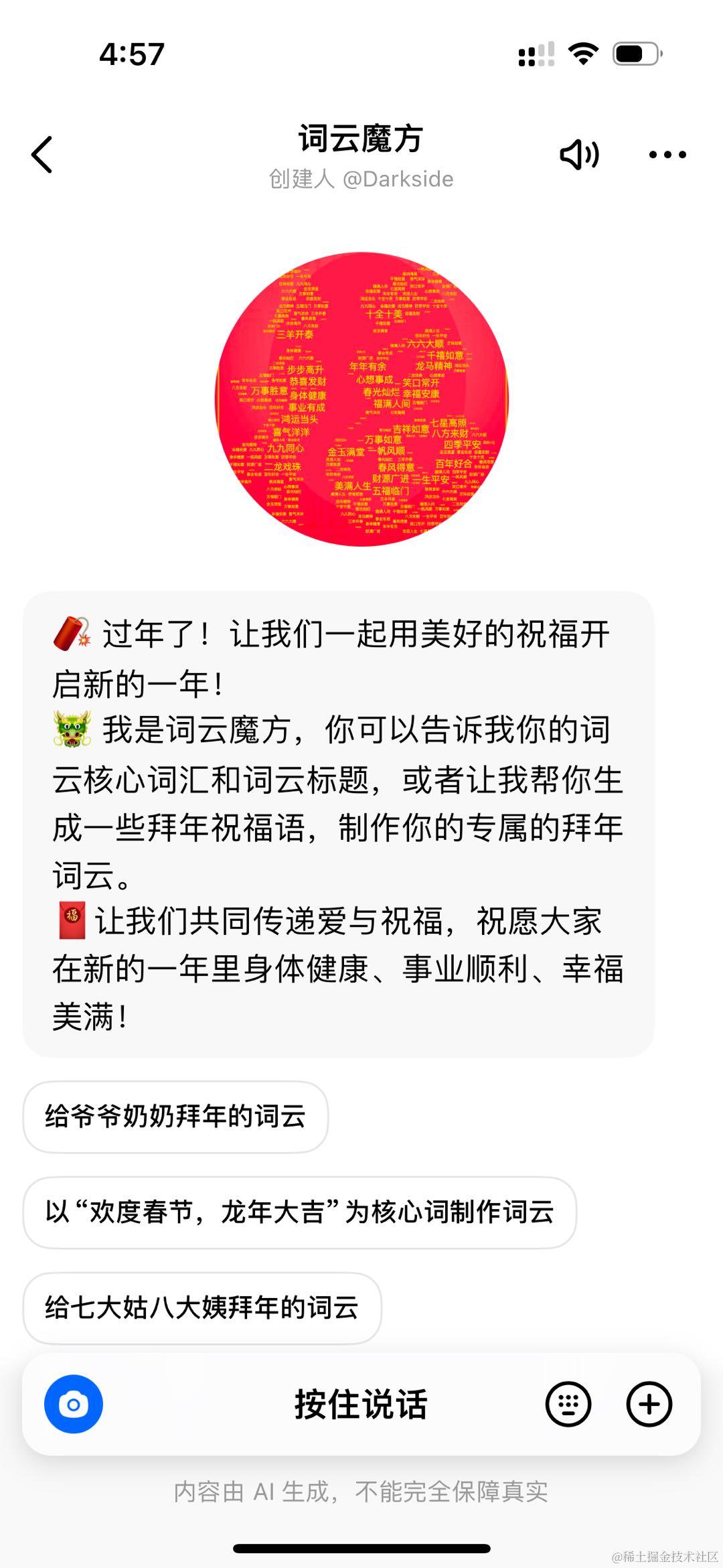Pick suggestion 给七大姑八大姨拜年的词云

pos(202,1307)
